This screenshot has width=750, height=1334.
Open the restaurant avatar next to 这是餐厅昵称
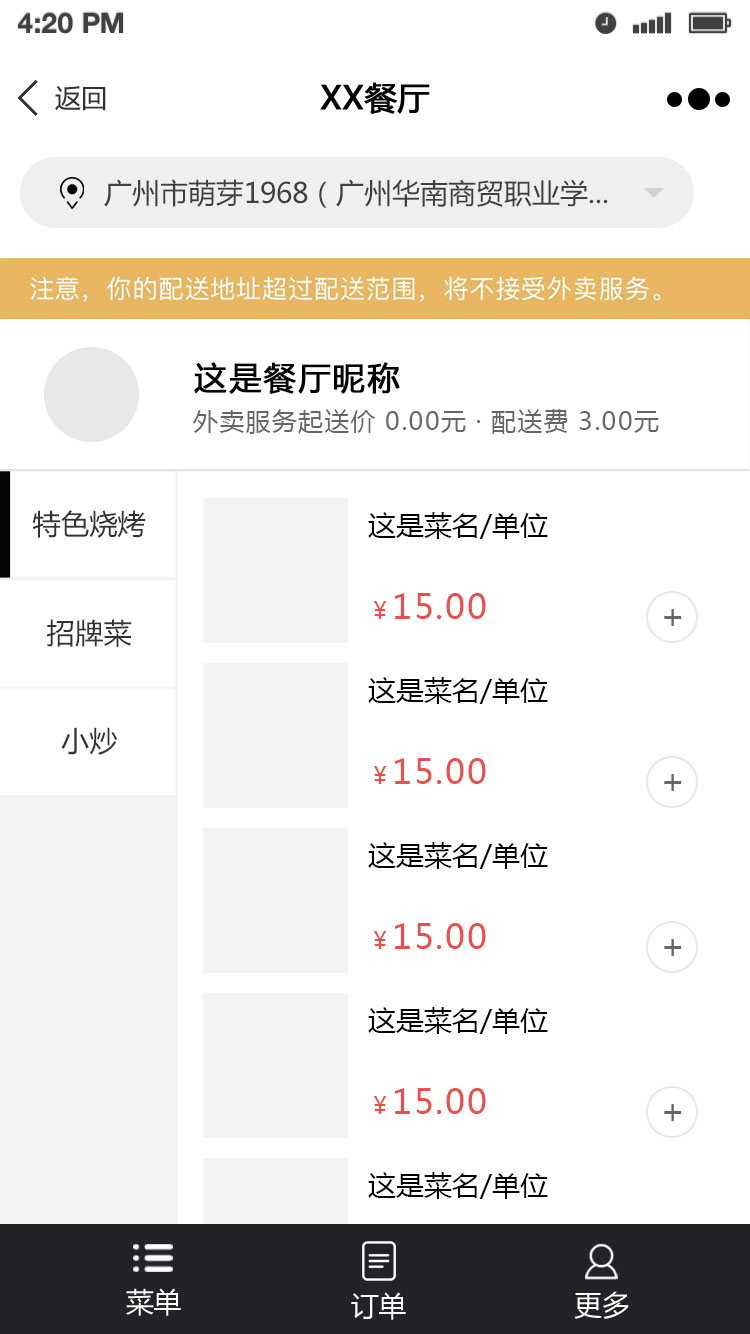click(91, 394)
